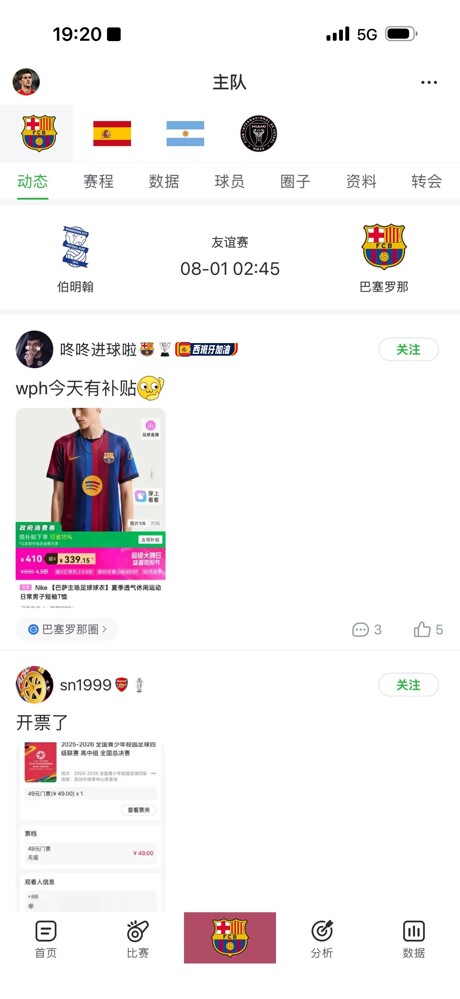Switch to the 转会 tab
Image resolution: width=460 pixels, height=999 pixels.
(427, 182)
